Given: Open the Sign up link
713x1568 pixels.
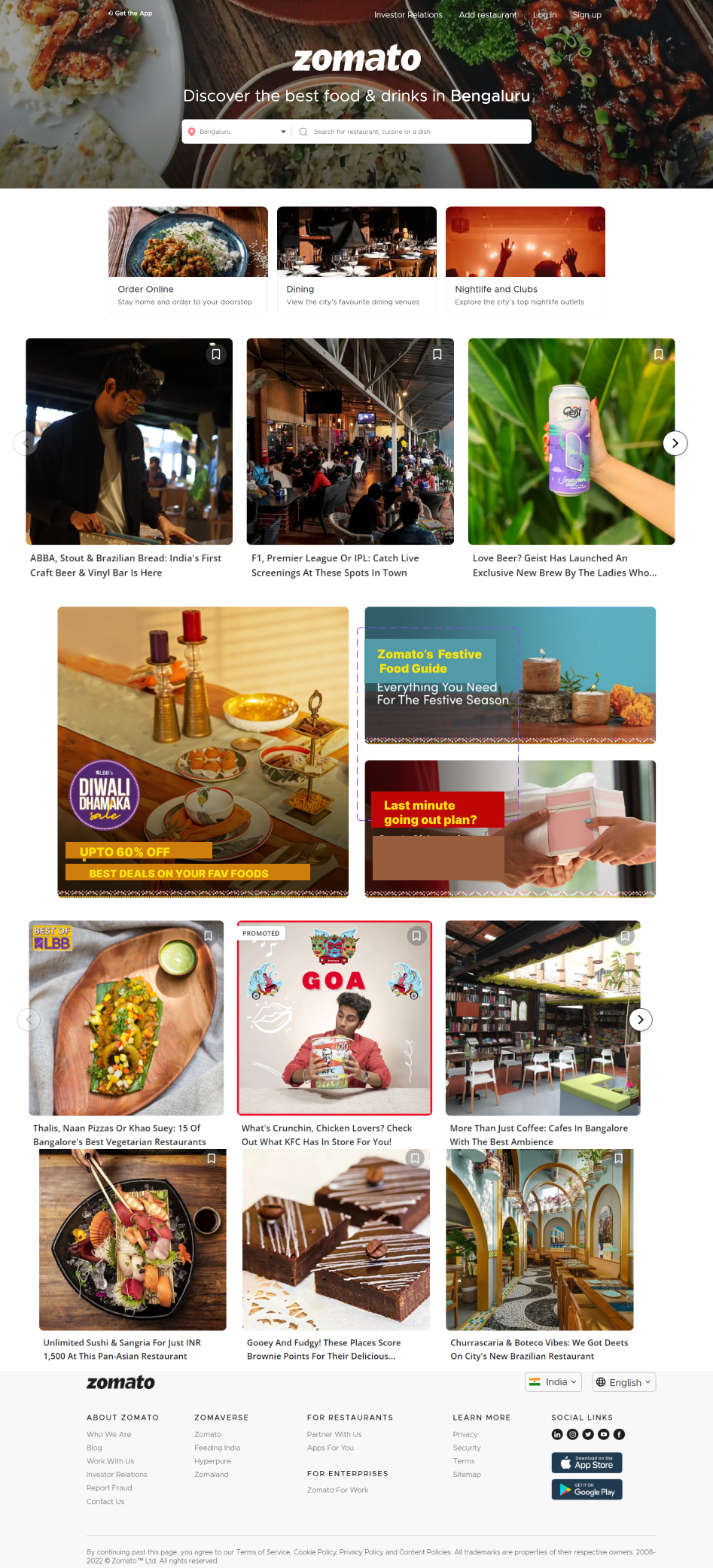Looking at the screenshot, I should 587,15.
